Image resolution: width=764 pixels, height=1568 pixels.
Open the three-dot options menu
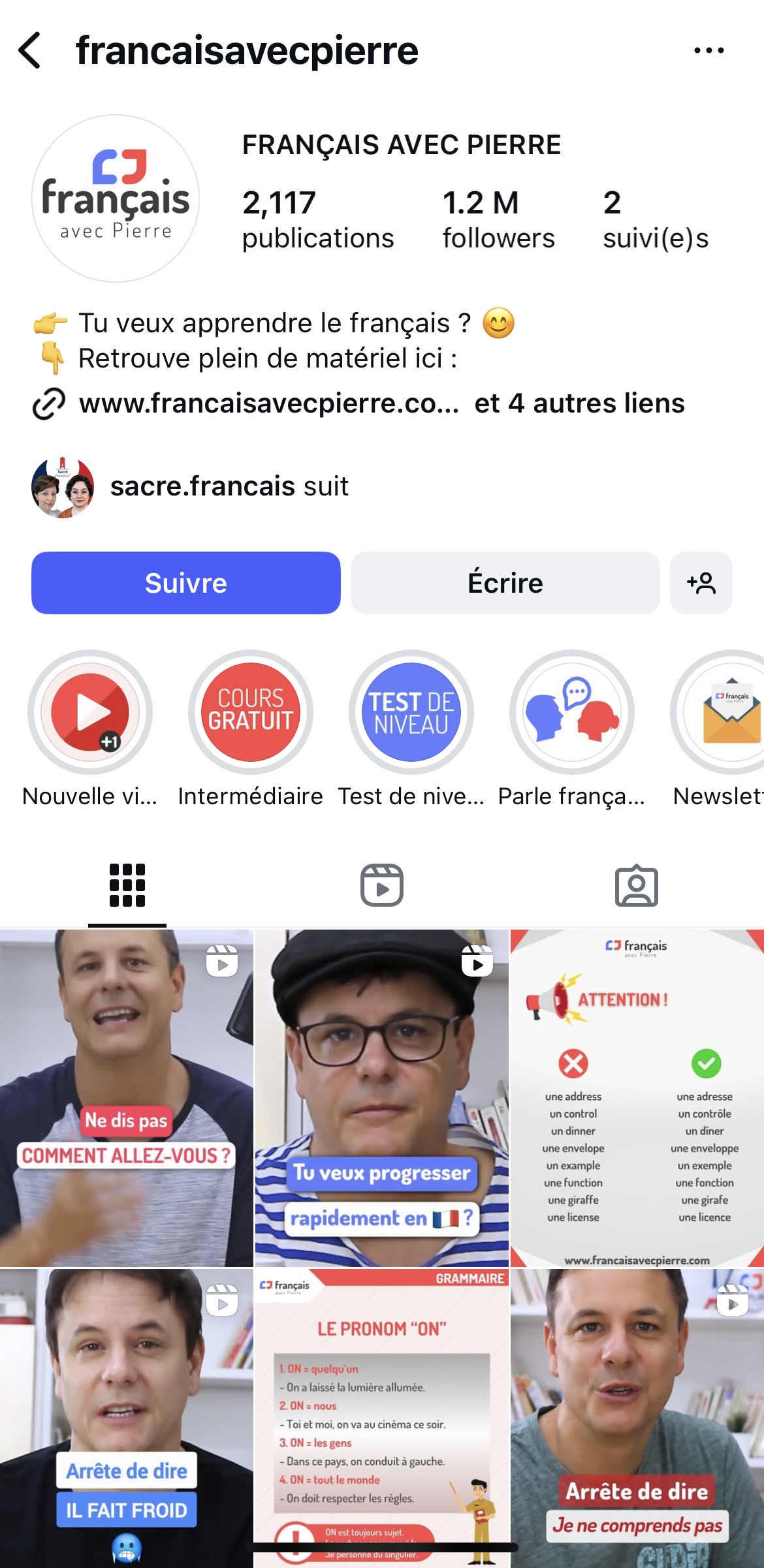(x=708, y=50)
